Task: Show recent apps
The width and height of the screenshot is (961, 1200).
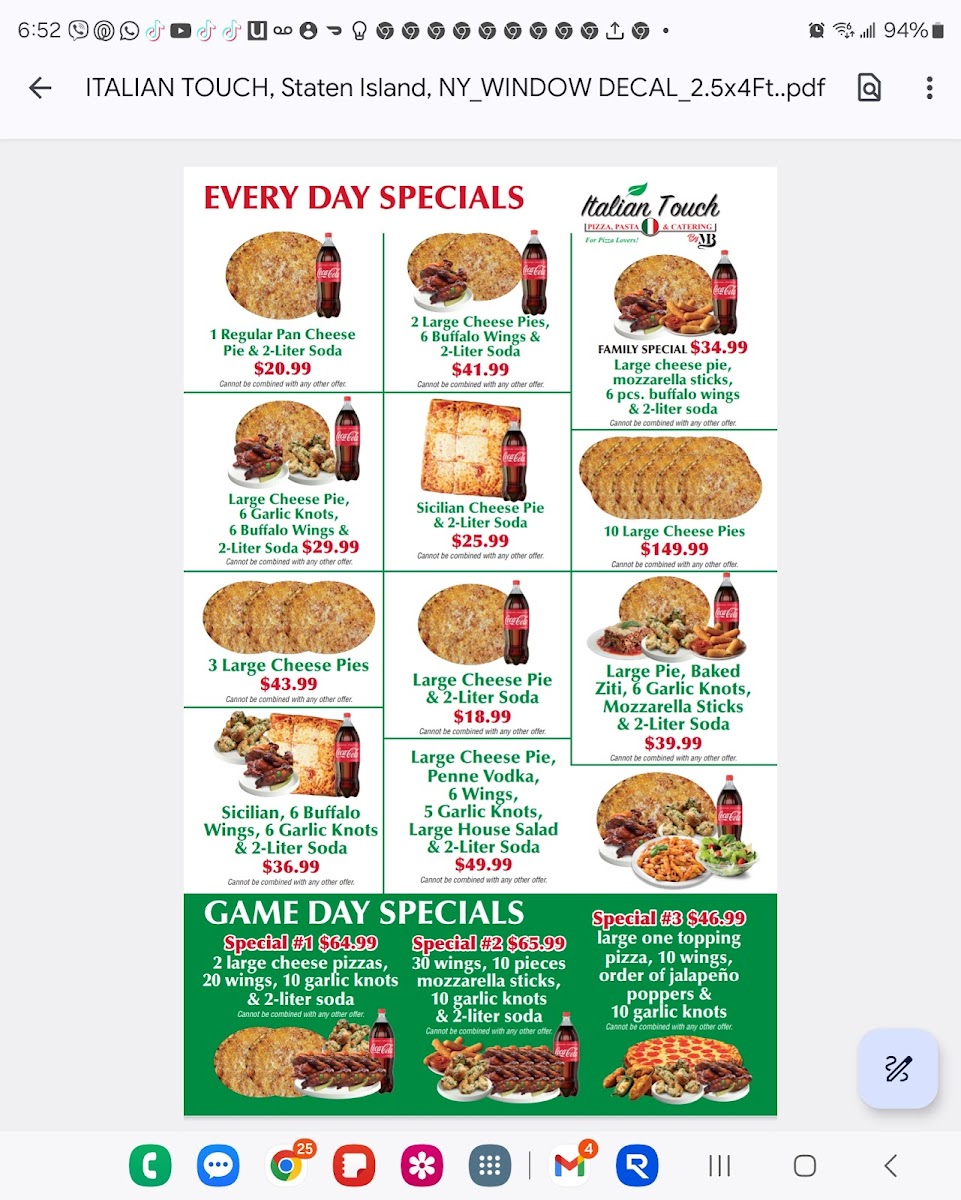Action: point(719,1166)
